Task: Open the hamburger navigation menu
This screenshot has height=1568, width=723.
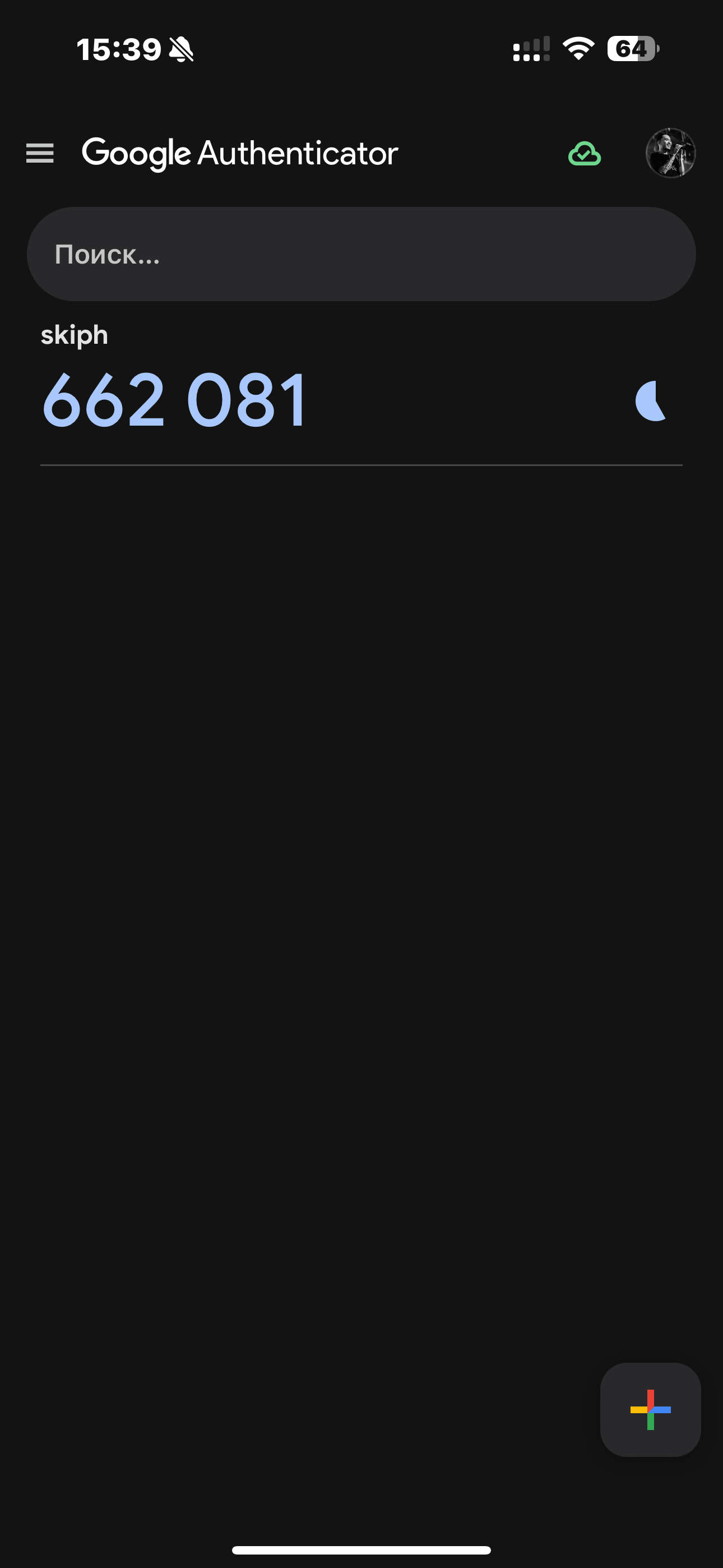Action: coord(40,153)
